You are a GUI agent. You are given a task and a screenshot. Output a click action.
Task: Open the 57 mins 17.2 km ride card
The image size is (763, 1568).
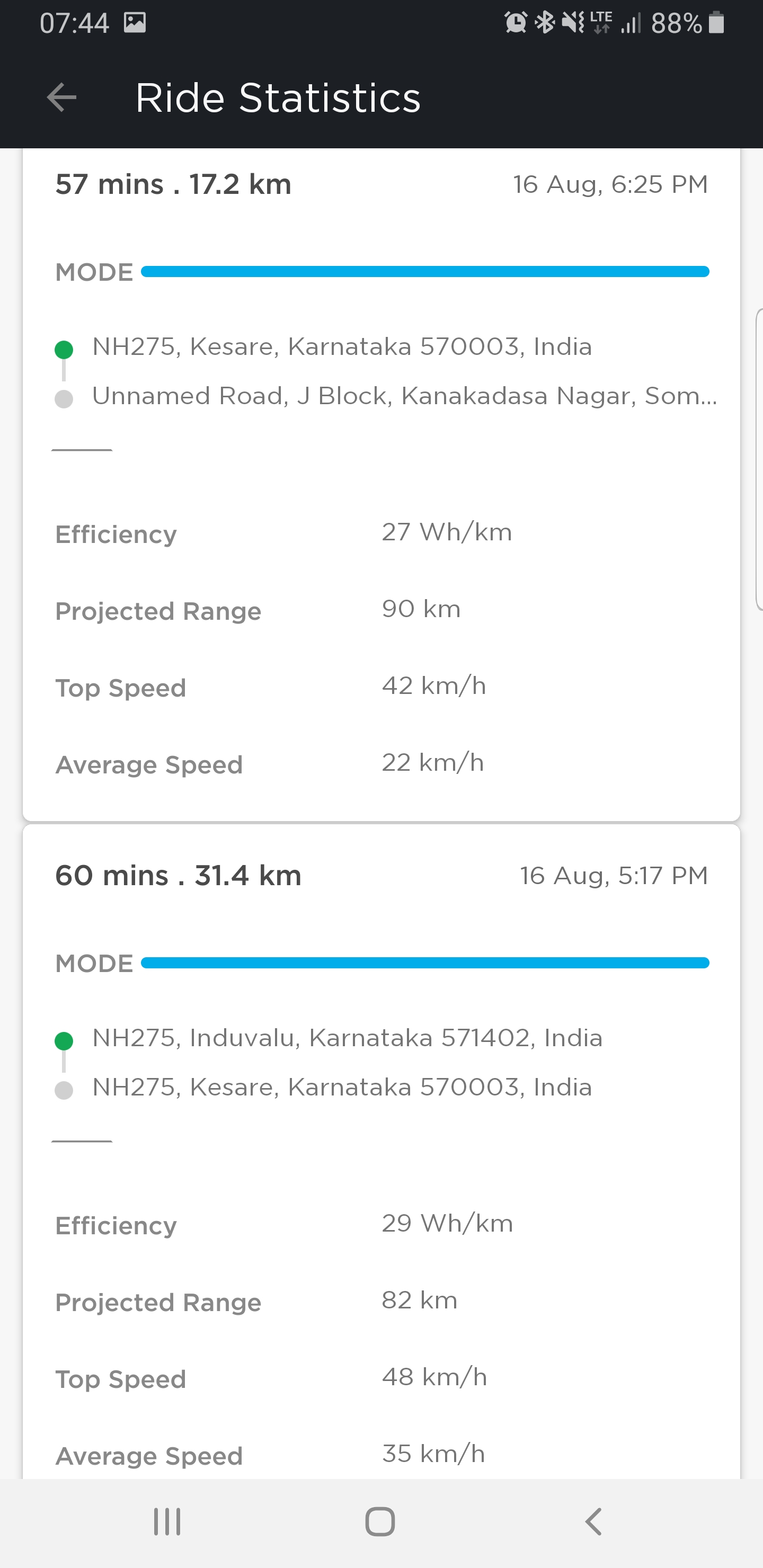tap(381, 485)
